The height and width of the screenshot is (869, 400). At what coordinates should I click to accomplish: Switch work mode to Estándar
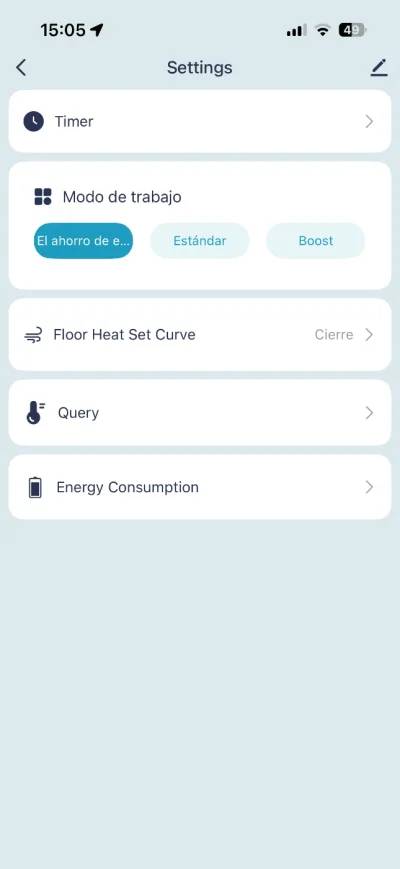pyautogui.click(x=200, y=241)
